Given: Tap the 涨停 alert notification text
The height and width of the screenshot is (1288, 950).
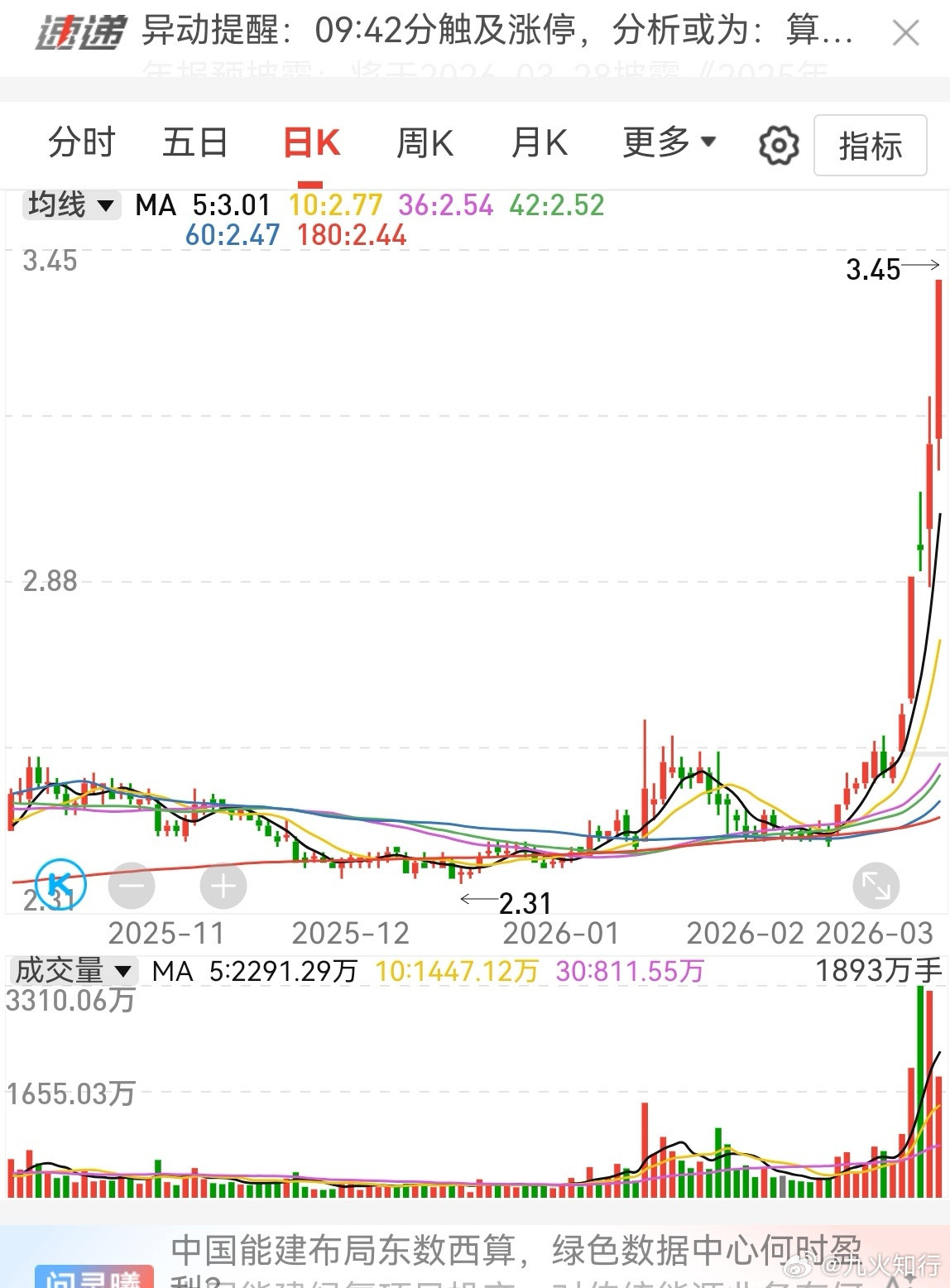Looking at the screenshot, I should (x=497, y=32).
